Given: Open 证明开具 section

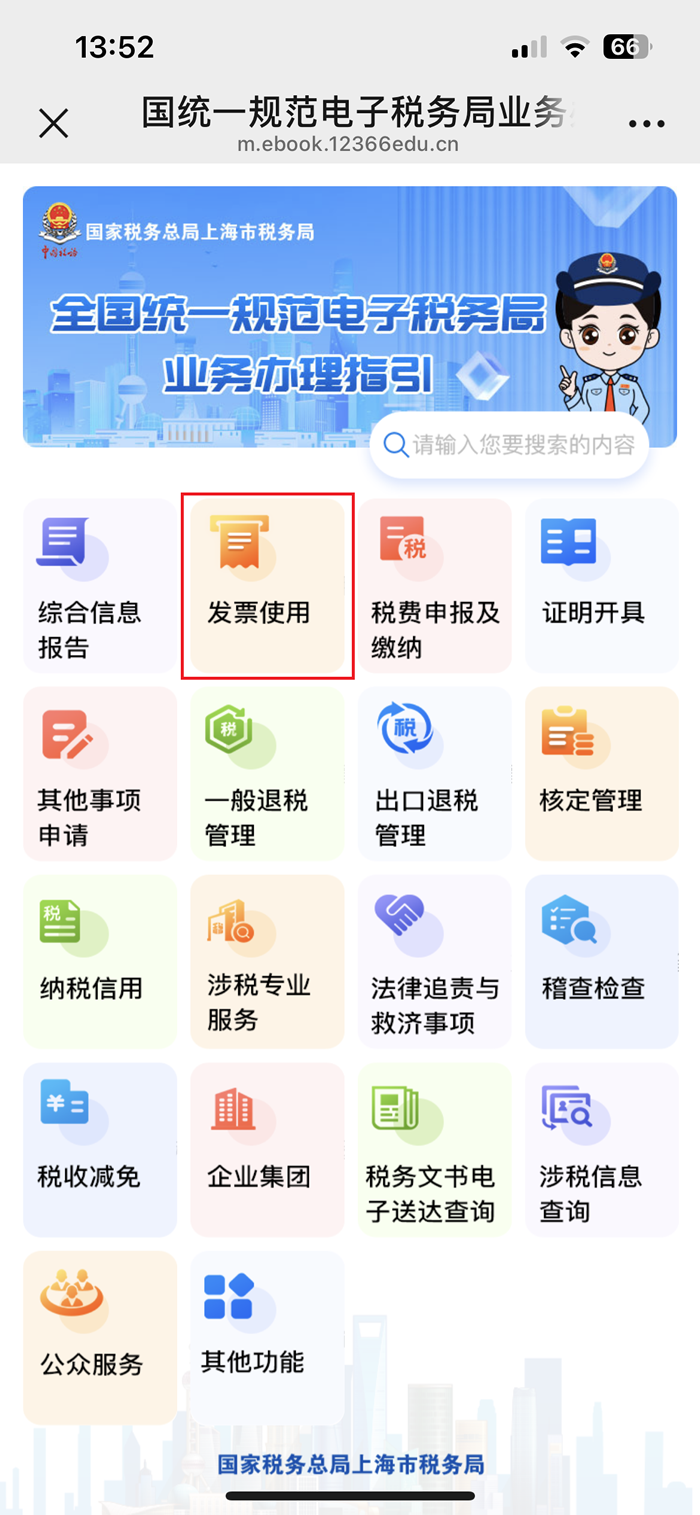Looking at the screenshot, I should (601, 586).
